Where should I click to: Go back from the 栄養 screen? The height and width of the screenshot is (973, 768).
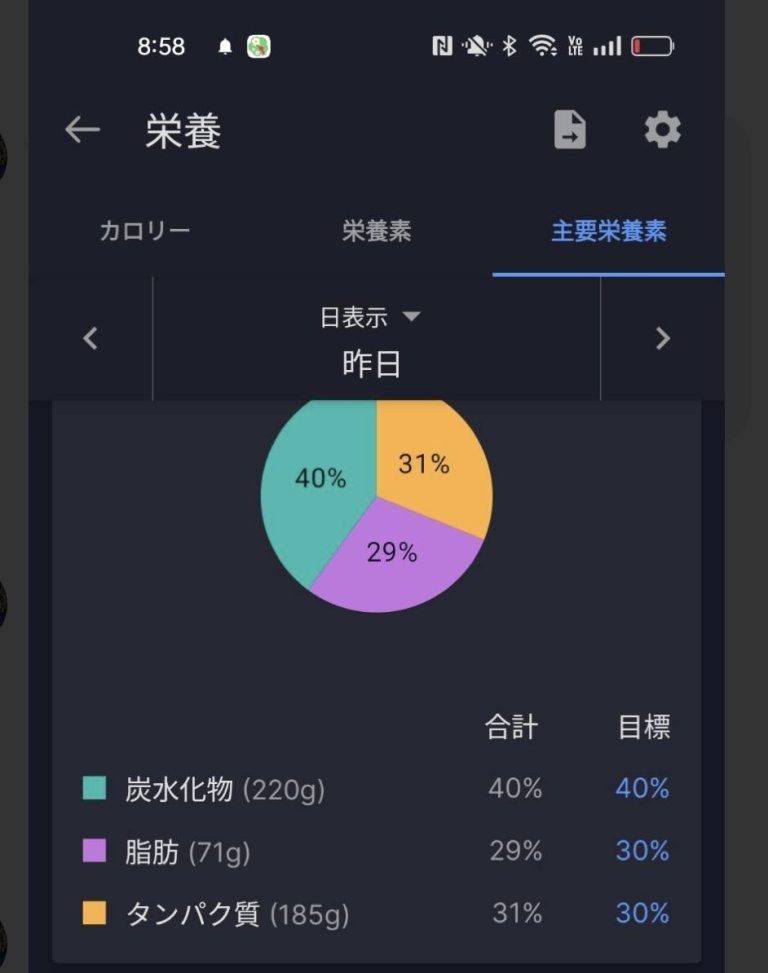coord(82,130)
